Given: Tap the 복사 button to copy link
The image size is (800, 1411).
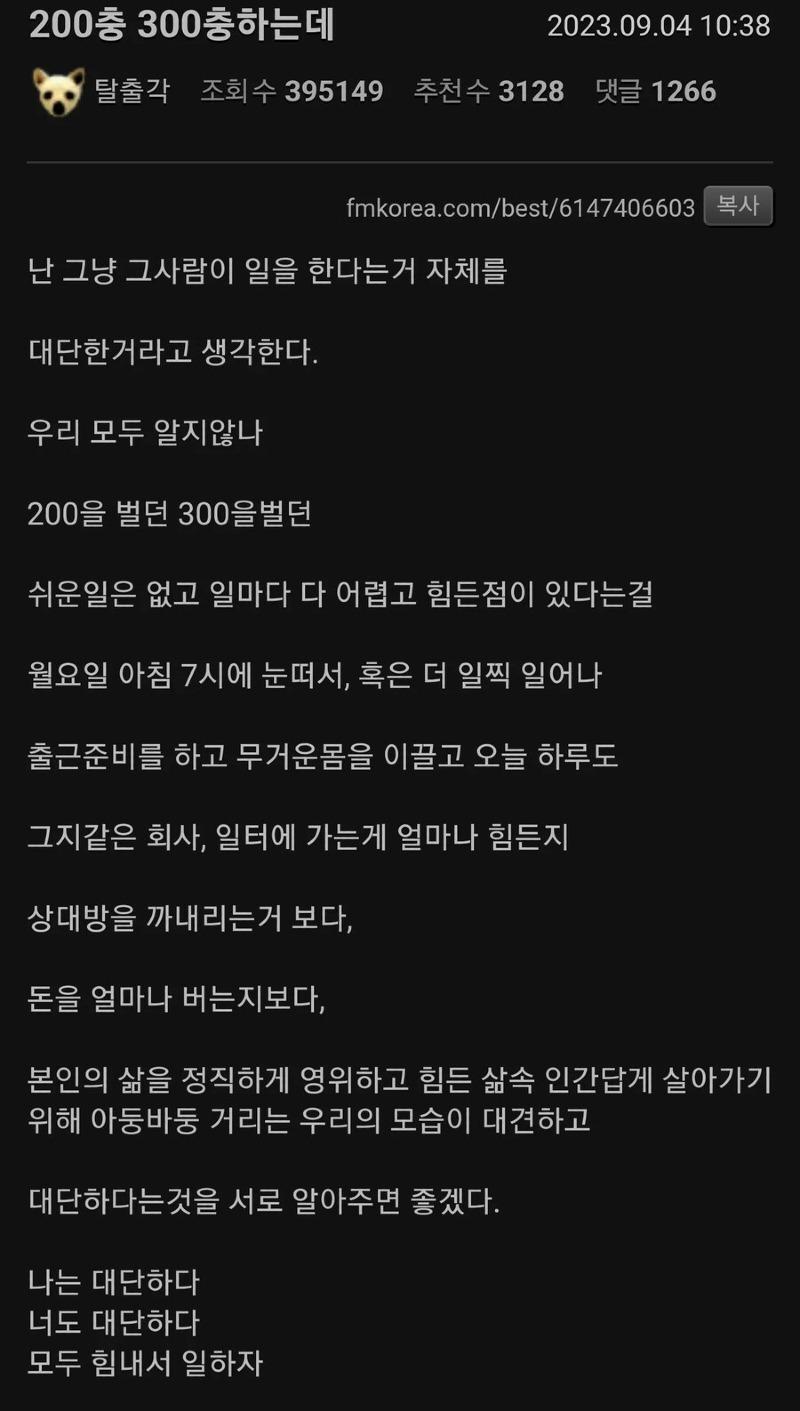Looking at the screenshot, I should click(x=738, y=206).
